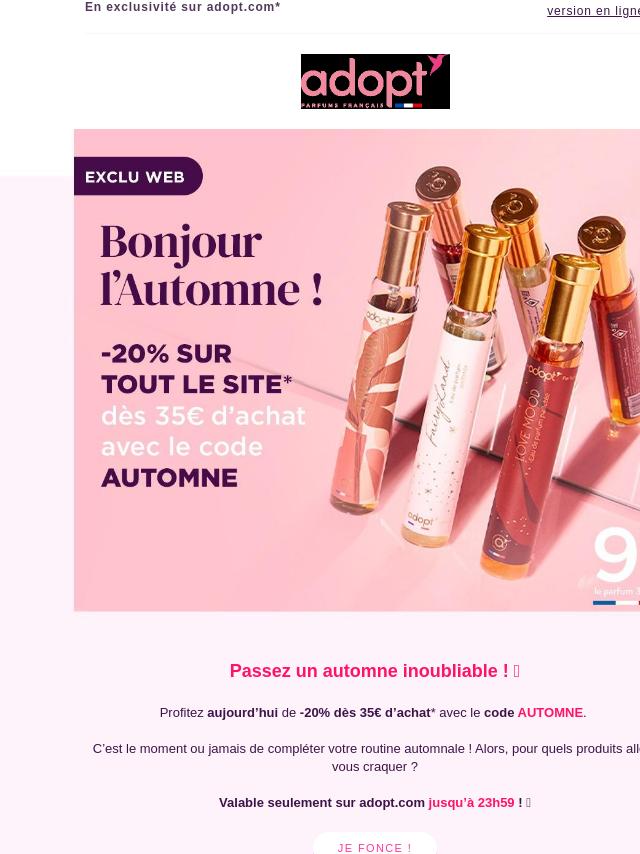Open the 'version en ligne' link
640x854 pixels.
click(593, 11)
